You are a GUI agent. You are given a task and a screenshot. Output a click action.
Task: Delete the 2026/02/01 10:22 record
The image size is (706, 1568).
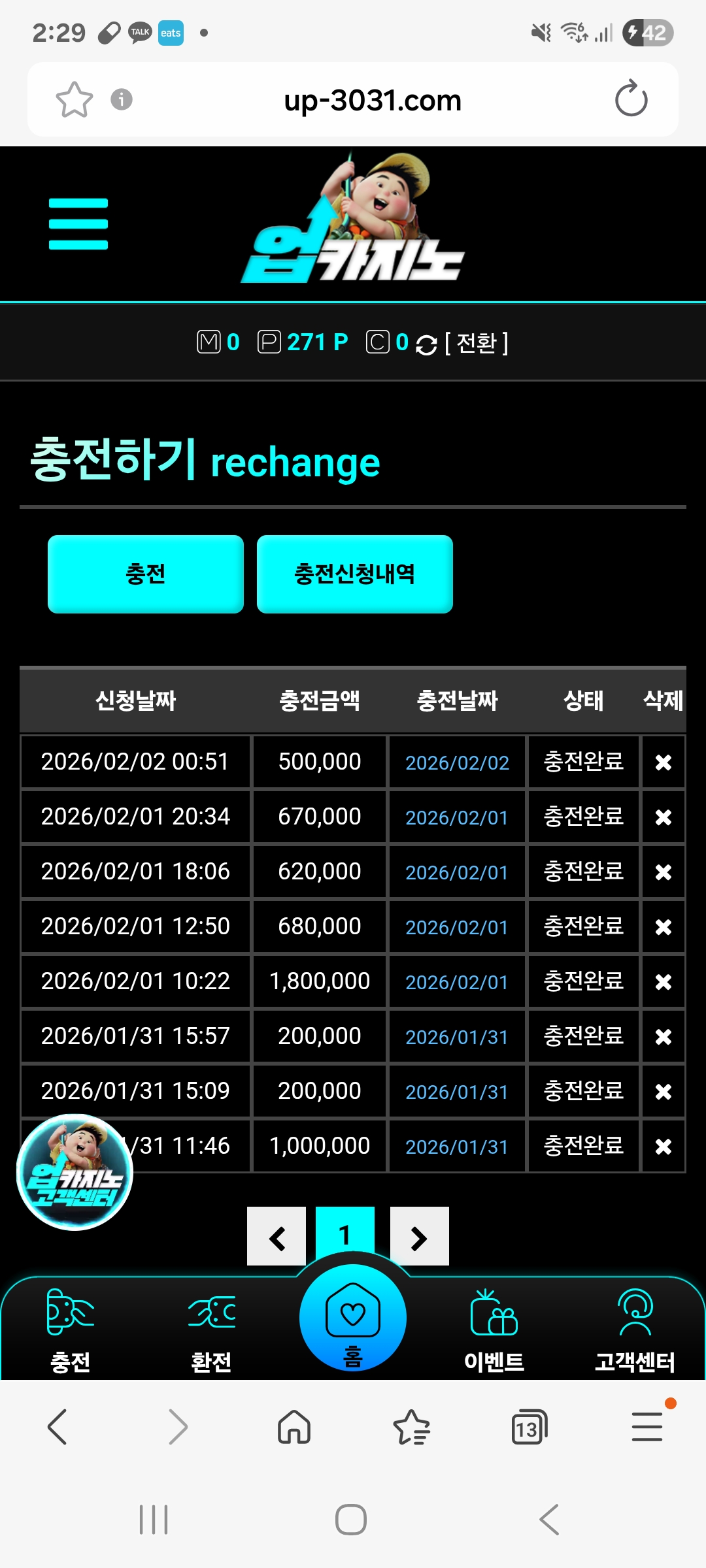pos(663,981)
